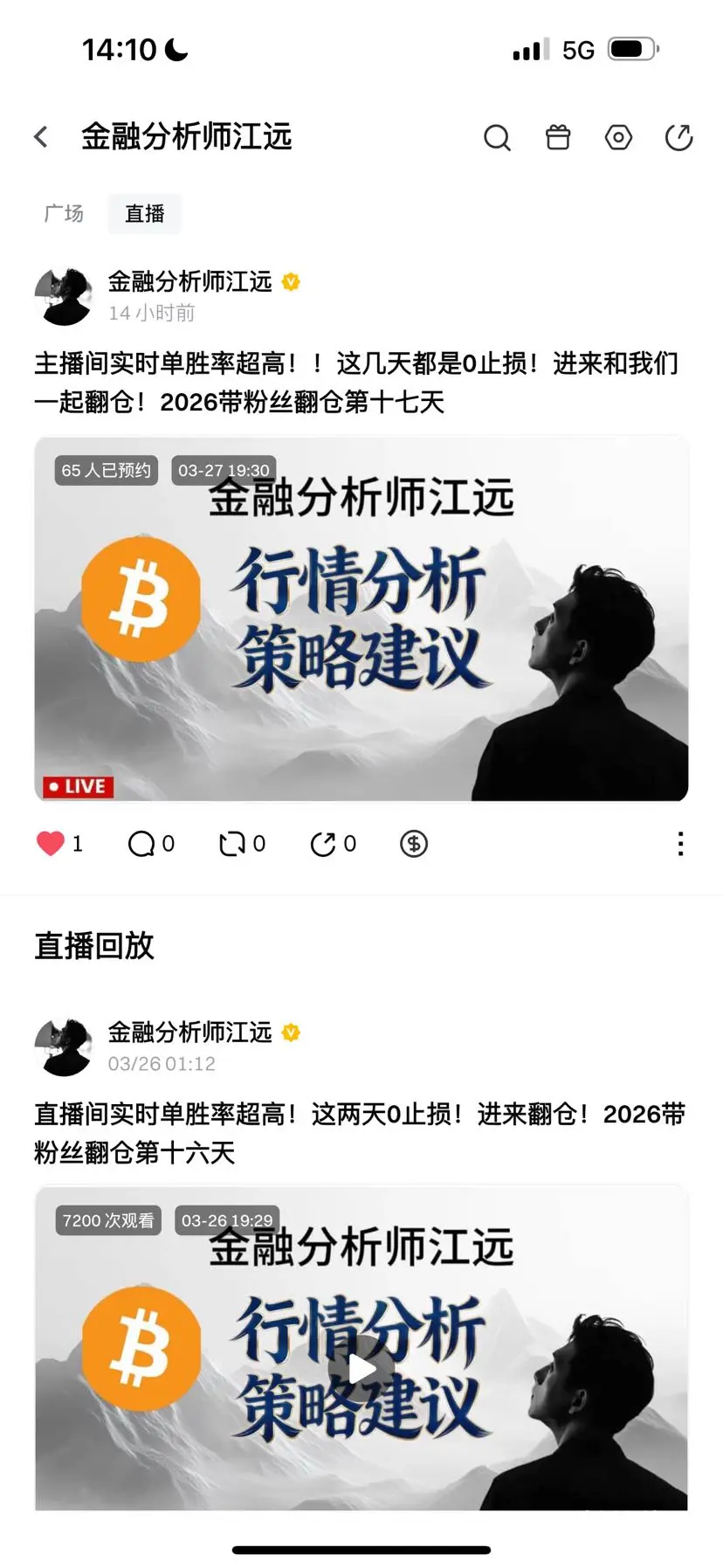
Task: Open the 金融分析师江远 username link
Action: [190, 282]
